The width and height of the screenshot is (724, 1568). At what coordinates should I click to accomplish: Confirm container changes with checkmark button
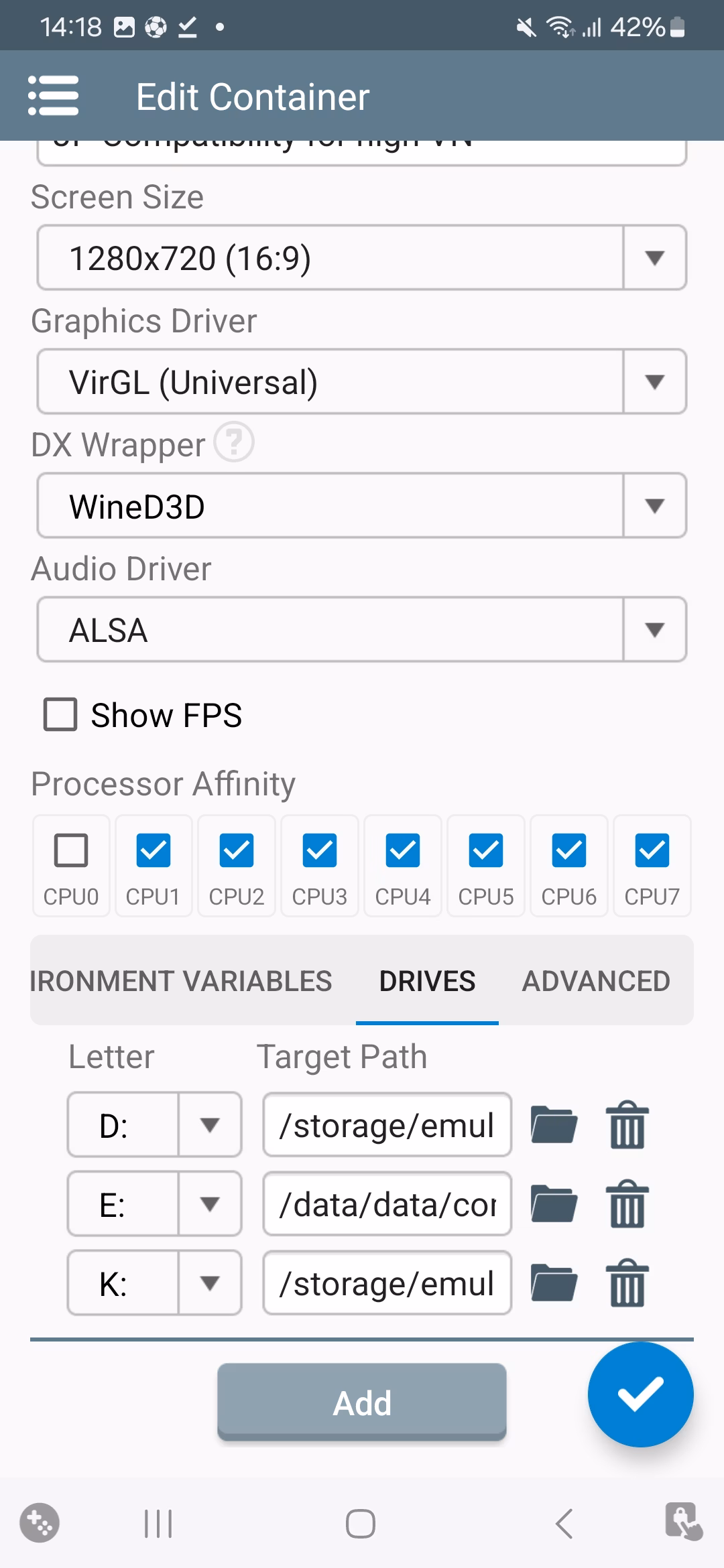tap(640, 1394)
